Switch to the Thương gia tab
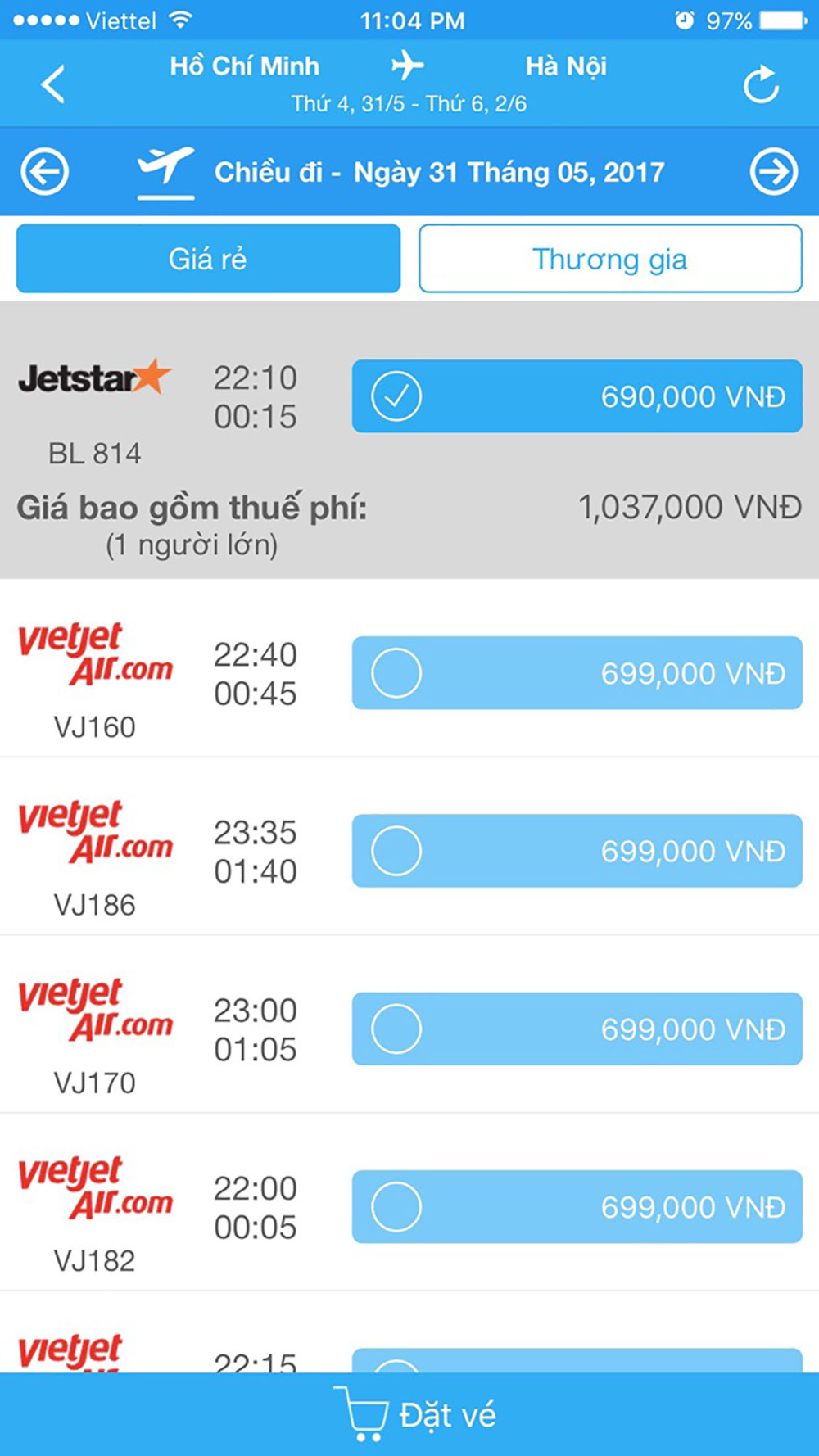The height and width of the screenshot is (1456, 819). (610, 259)
